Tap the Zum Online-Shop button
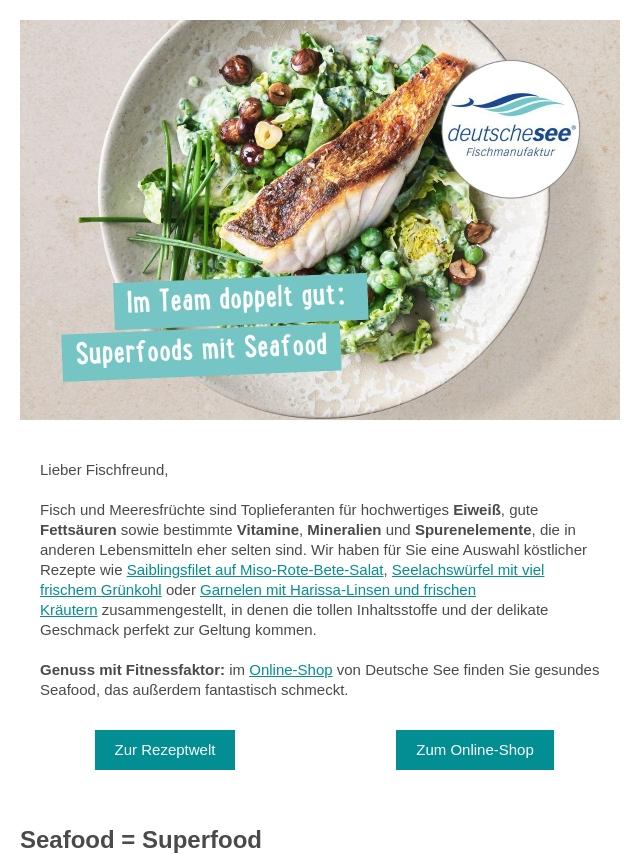The width and height of the screenshot is (640, 854). (474, 750)
